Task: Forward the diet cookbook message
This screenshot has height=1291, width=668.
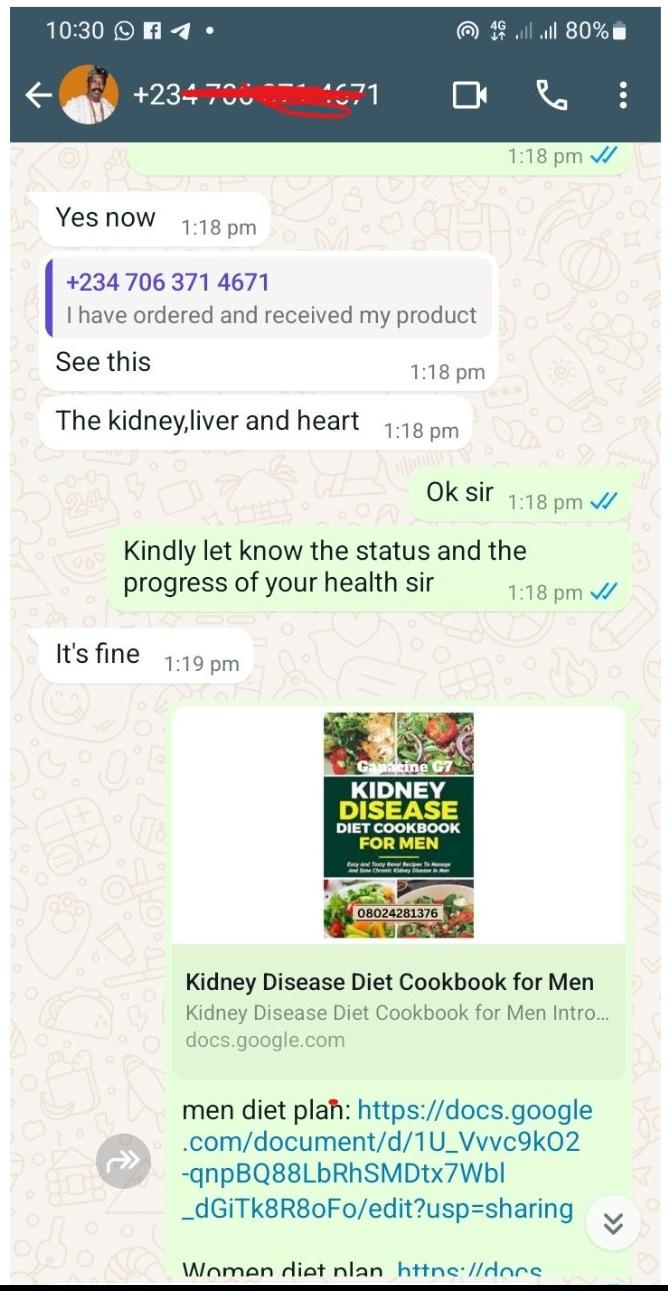Action: pyautogui.click(x=124, y=1162)
